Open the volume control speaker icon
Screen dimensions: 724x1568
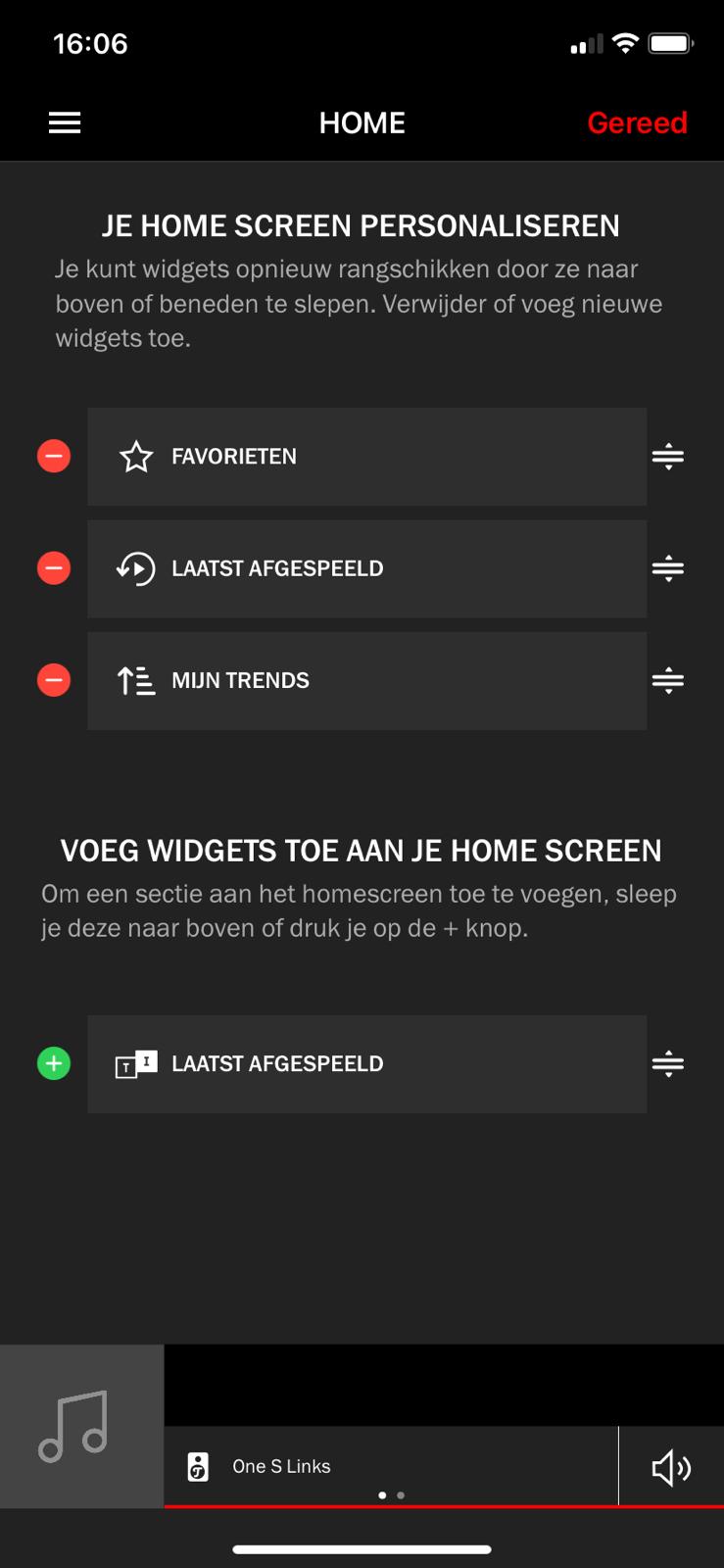pos(671,1467)
